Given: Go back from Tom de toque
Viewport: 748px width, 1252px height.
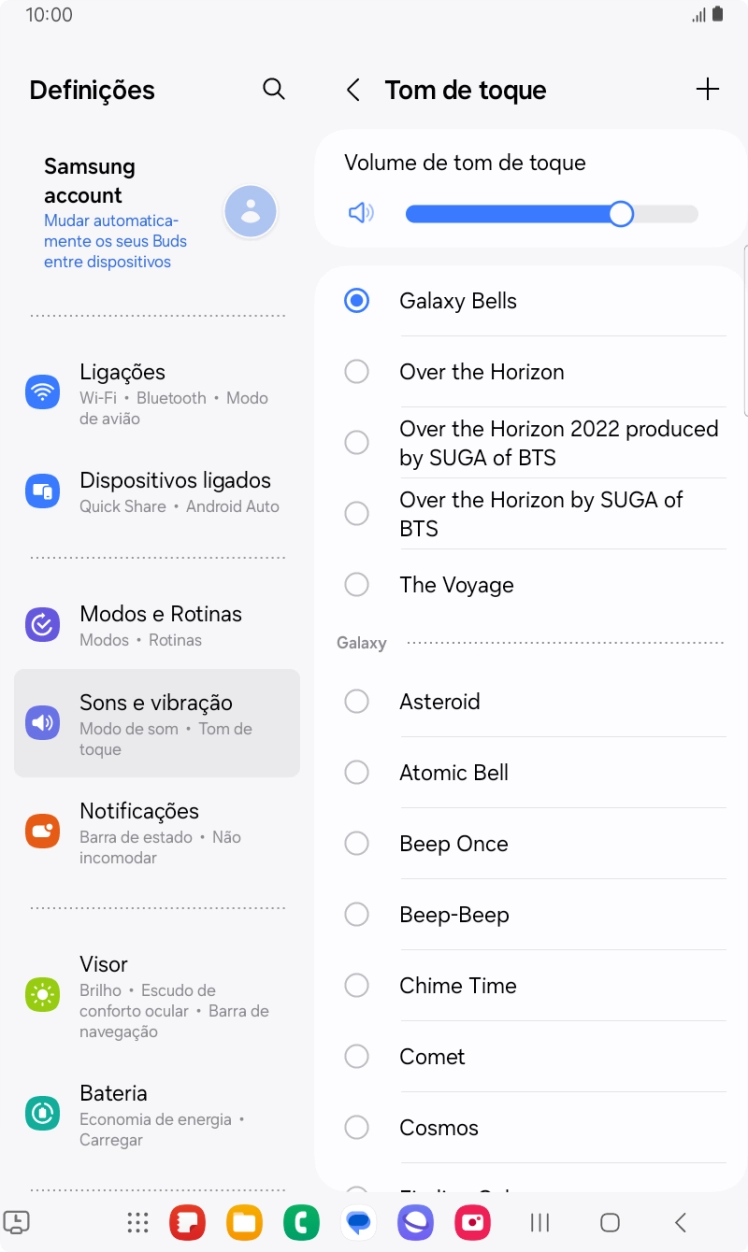Looking at the screenshot, I should coord(353,90).
